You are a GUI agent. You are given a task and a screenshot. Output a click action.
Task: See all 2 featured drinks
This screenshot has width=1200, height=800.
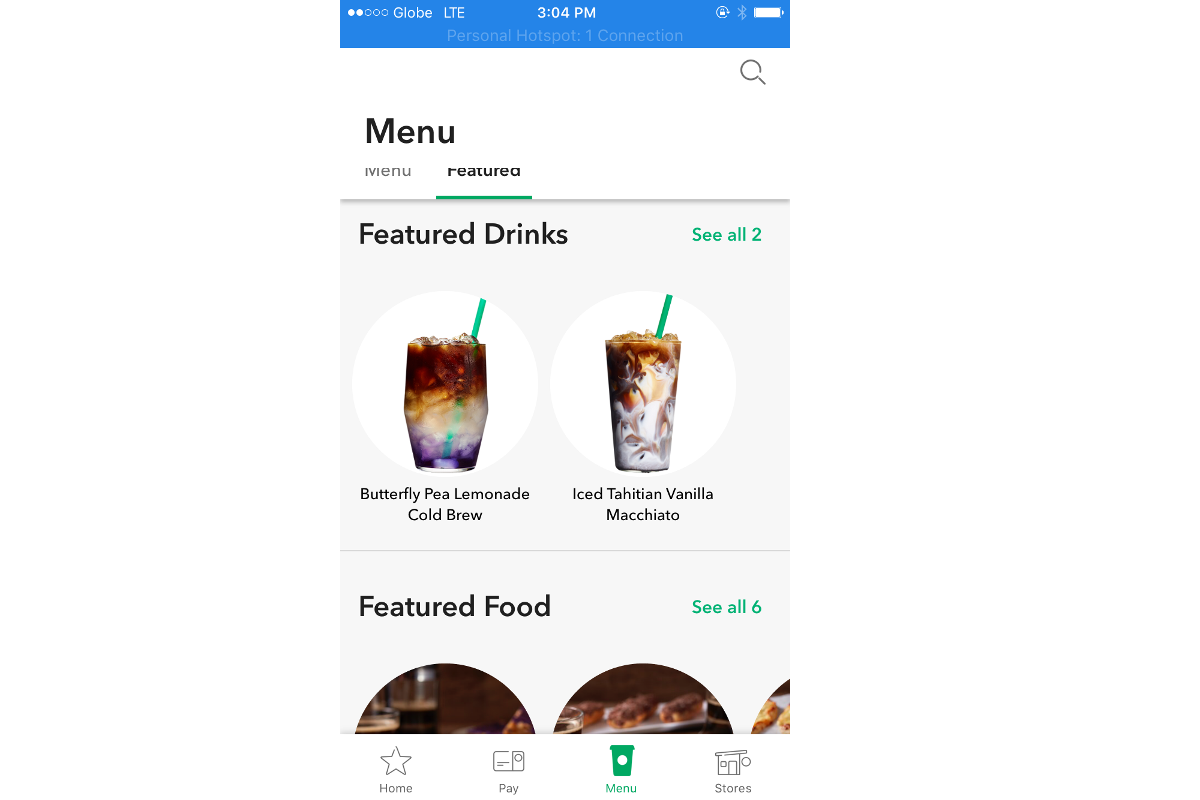coord(726,235)
